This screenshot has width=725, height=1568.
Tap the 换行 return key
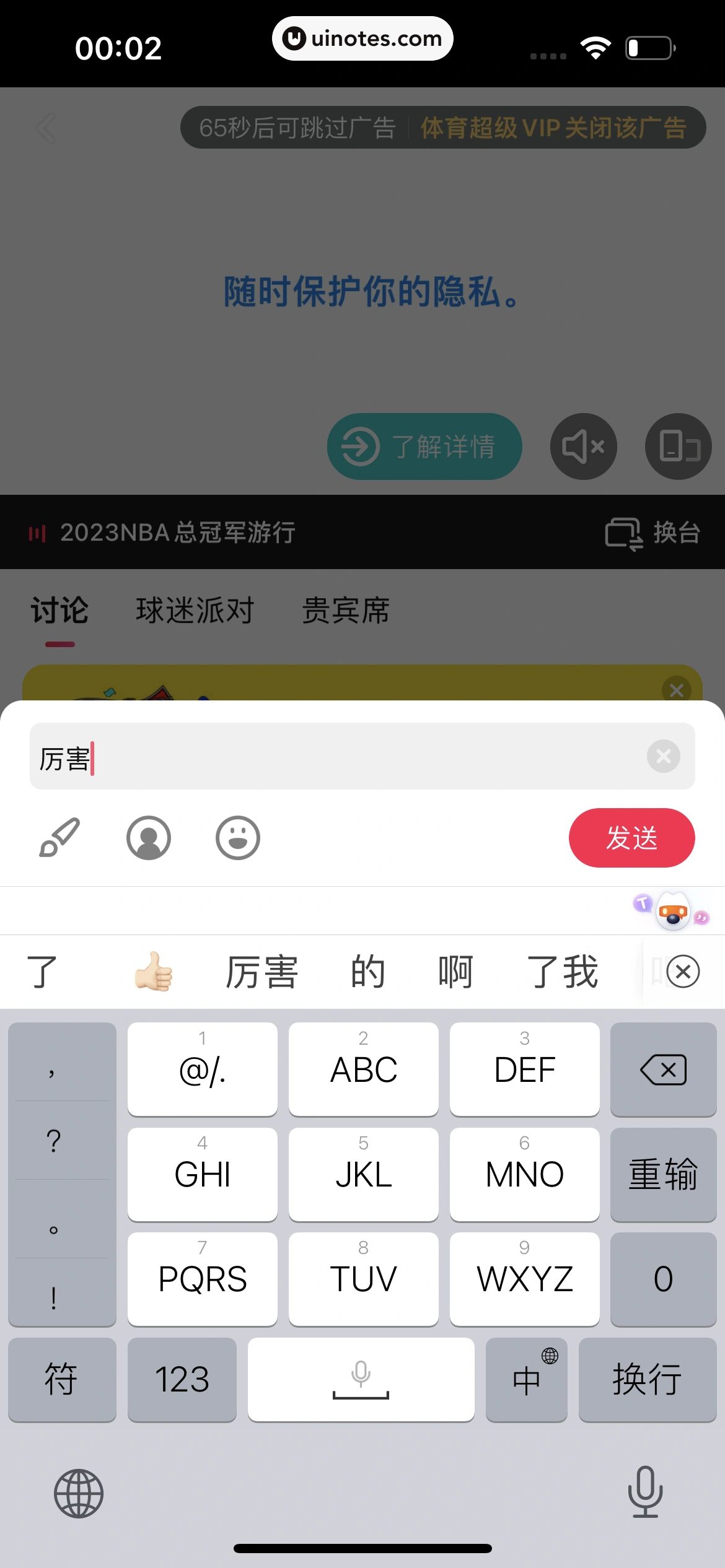[x=647, y=1380]
